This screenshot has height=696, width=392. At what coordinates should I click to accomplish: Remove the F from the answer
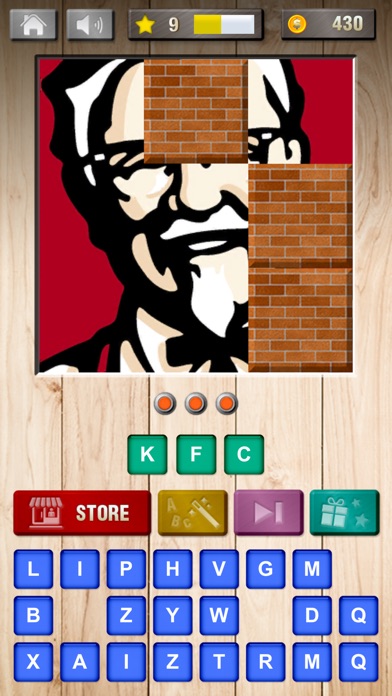point(196,455)
